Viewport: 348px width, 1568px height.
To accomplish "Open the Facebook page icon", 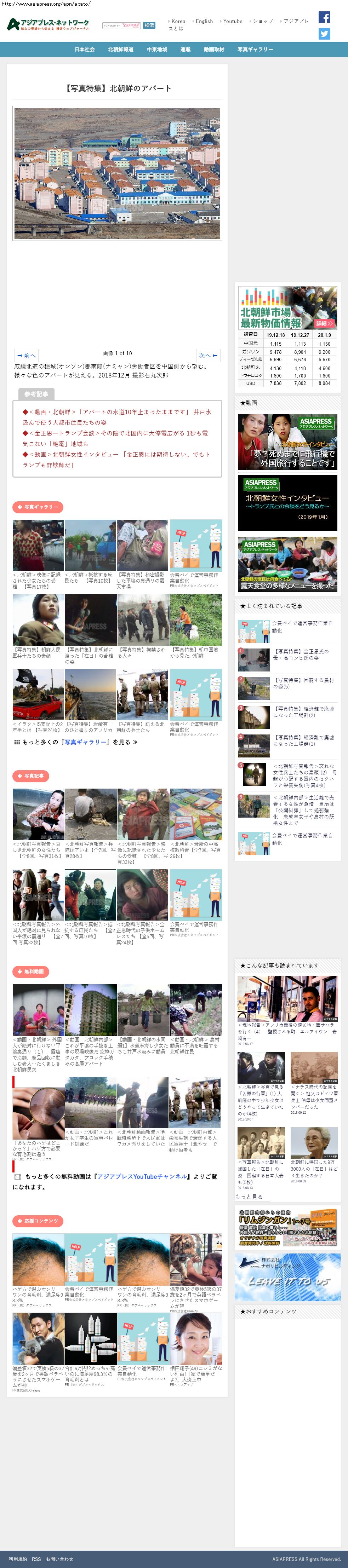I will (324, 17).
